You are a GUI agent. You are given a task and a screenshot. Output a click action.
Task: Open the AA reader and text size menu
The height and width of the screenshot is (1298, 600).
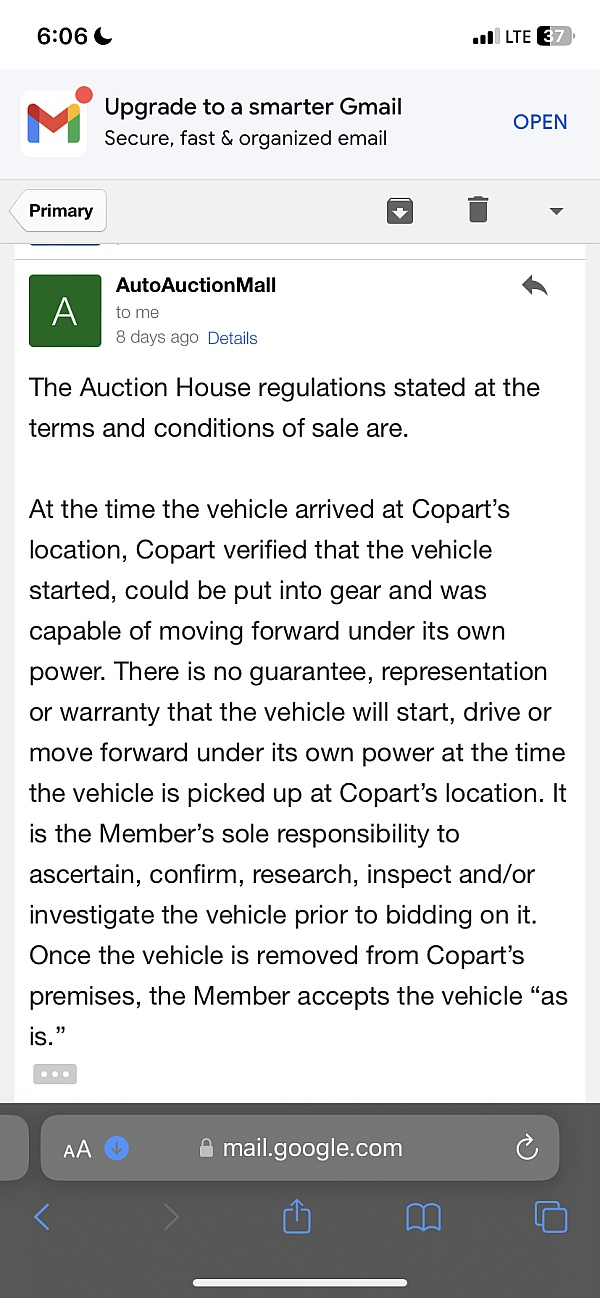point(77,1149)
